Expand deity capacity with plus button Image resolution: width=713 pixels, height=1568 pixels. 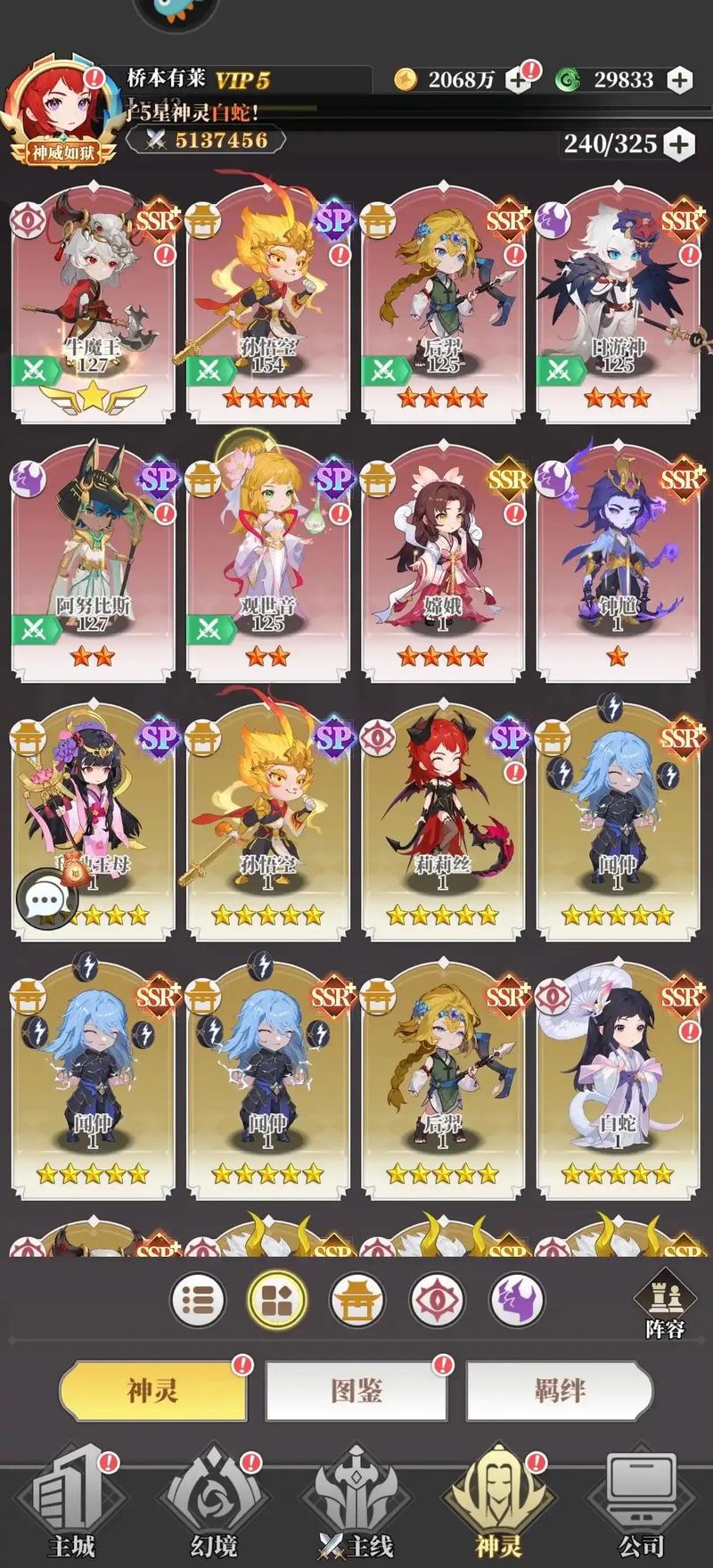click(679, 144)
